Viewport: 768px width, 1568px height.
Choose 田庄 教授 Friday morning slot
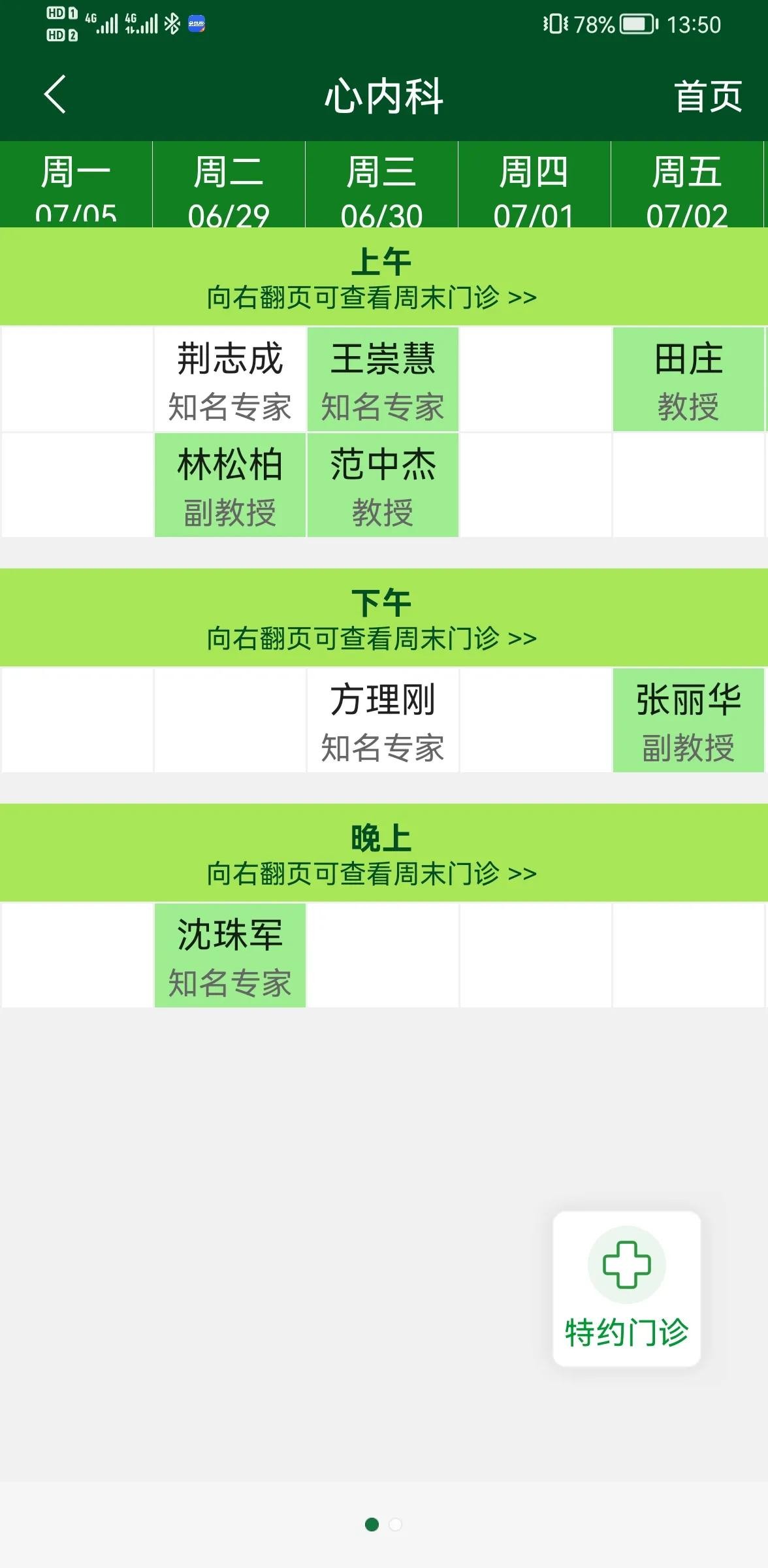(688, 380)
